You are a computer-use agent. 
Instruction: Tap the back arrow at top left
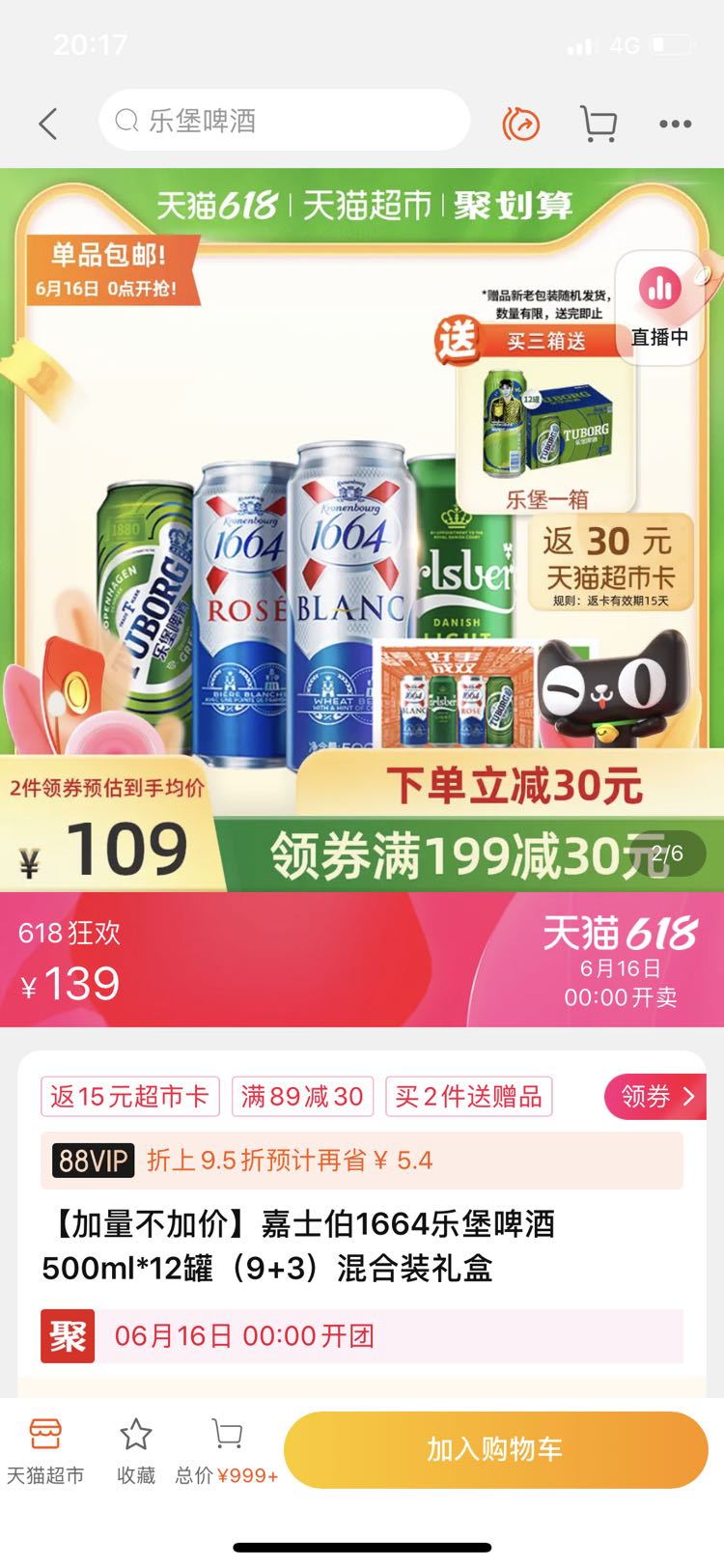click(48, 124)
